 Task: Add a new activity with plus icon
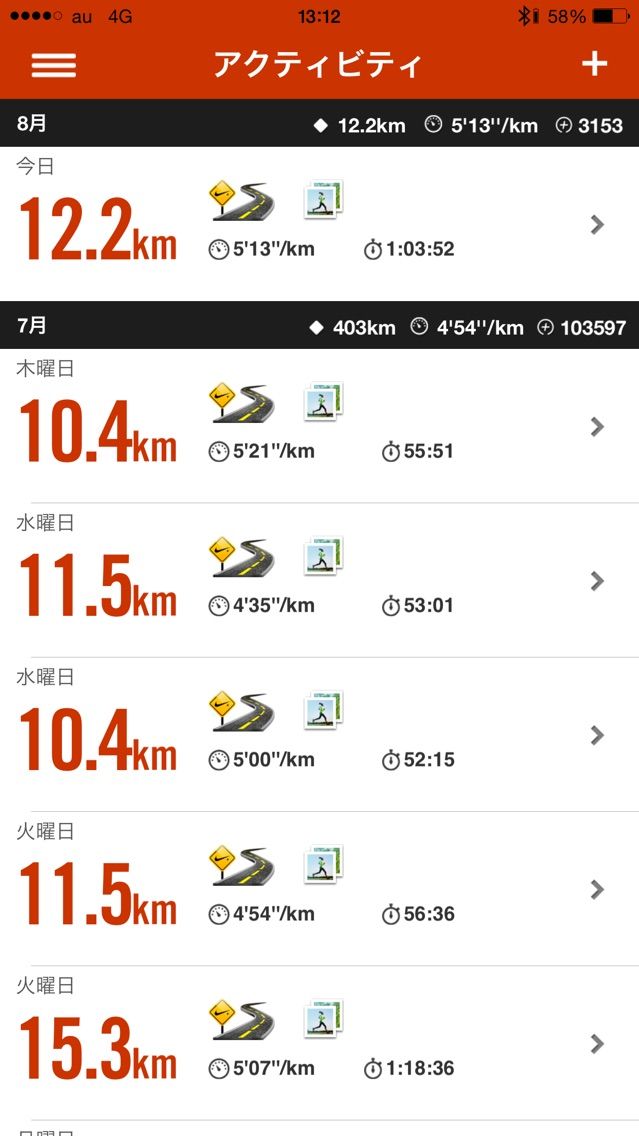tap(594, 64)
